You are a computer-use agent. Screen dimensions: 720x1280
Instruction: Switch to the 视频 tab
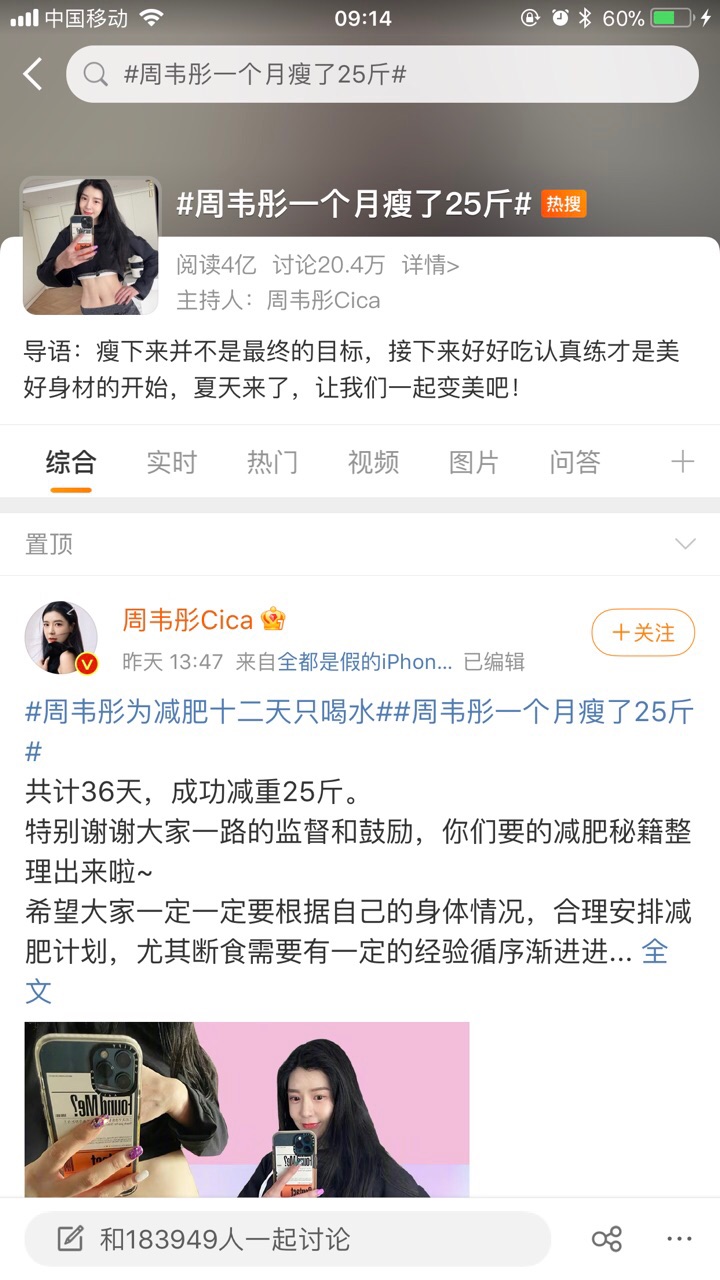(x=373, y=462)
